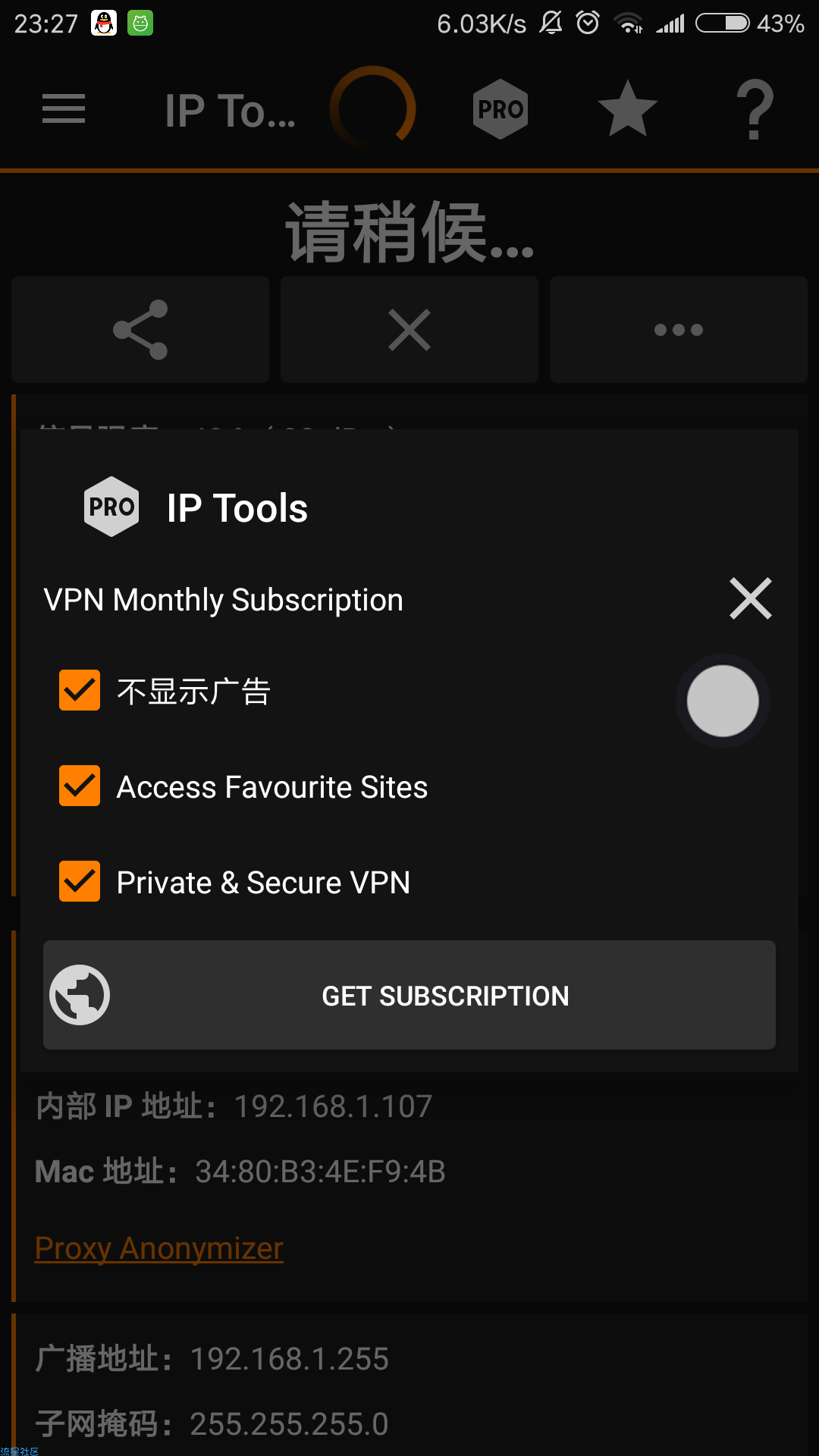
Task: Share the IP information
Action: click(x=140, y=330)
